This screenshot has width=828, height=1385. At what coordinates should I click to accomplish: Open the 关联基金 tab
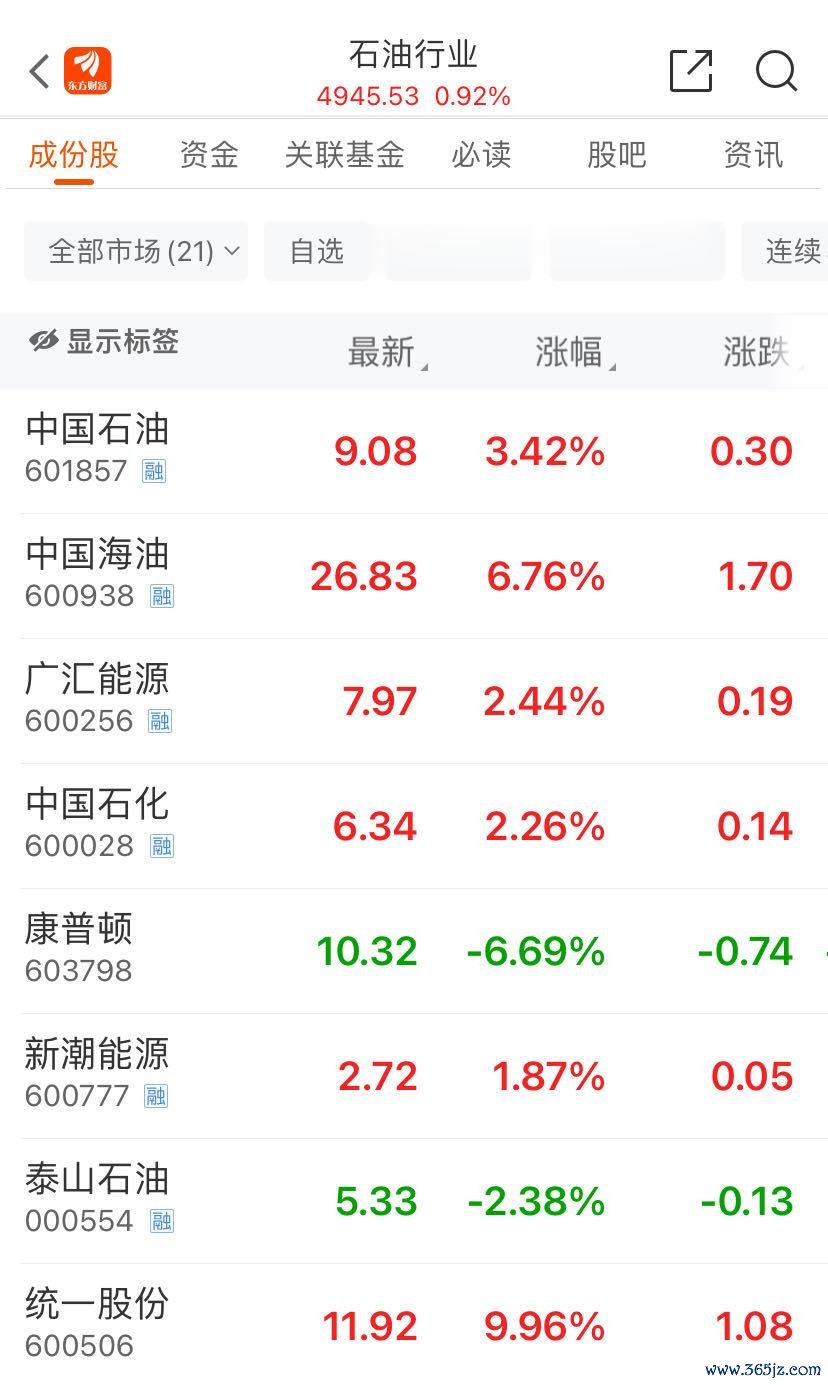tap(345, 155)
